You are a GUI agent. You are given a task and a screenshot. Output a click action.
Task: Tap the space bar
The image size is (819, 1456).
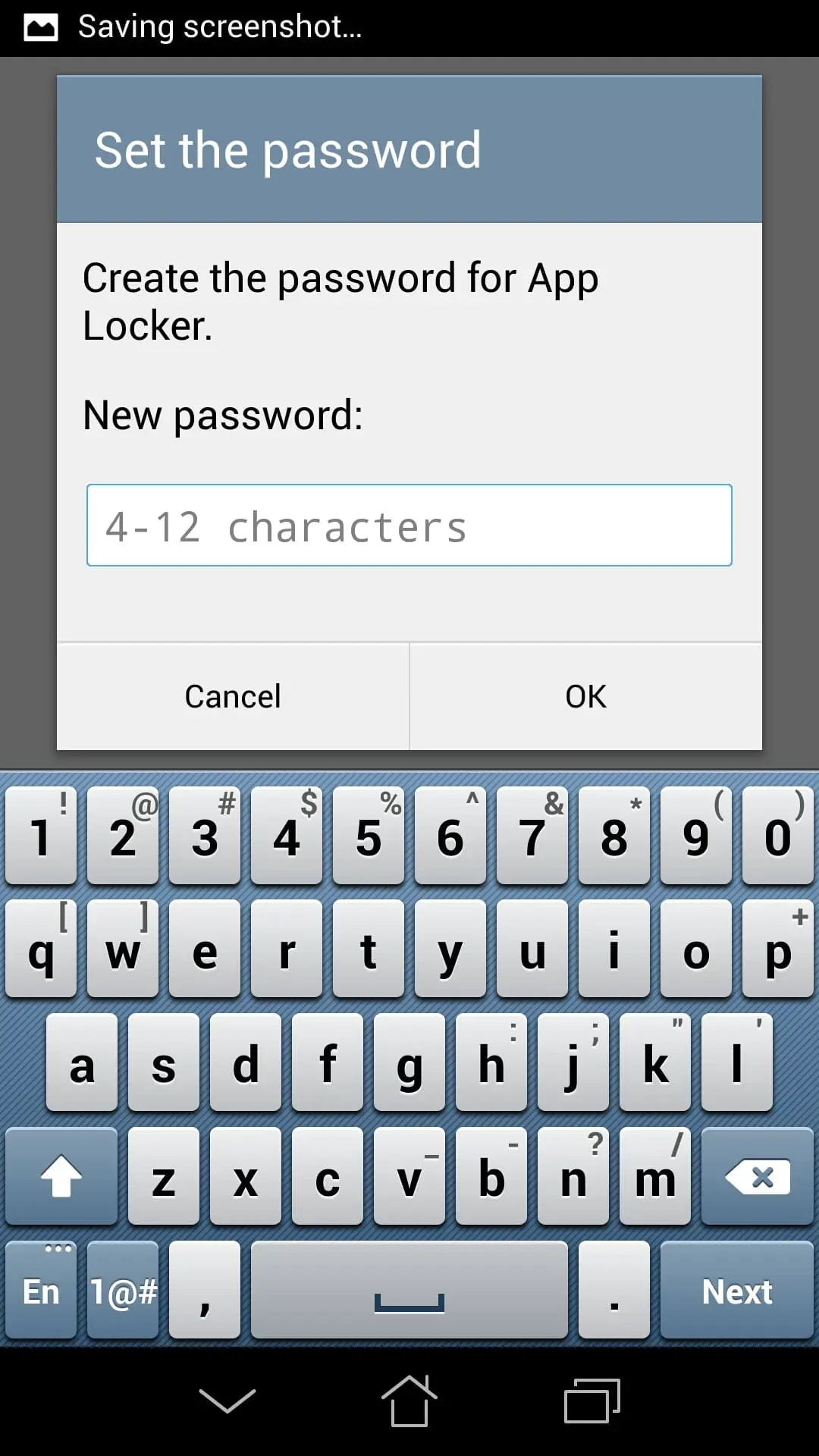tap(409, 1291)
